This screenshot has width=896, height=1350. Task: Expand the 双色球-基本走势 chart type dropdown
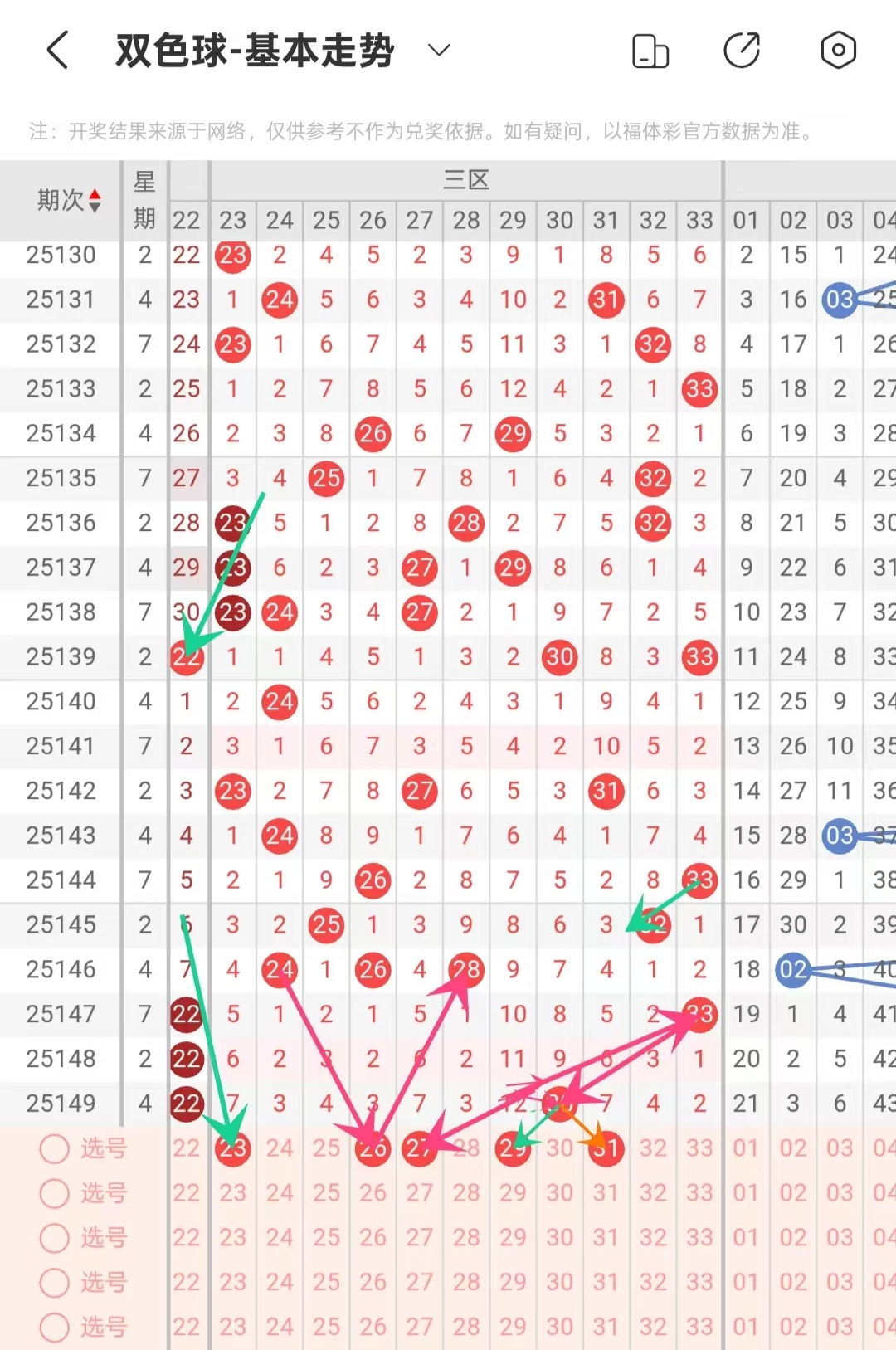[439, 51]
